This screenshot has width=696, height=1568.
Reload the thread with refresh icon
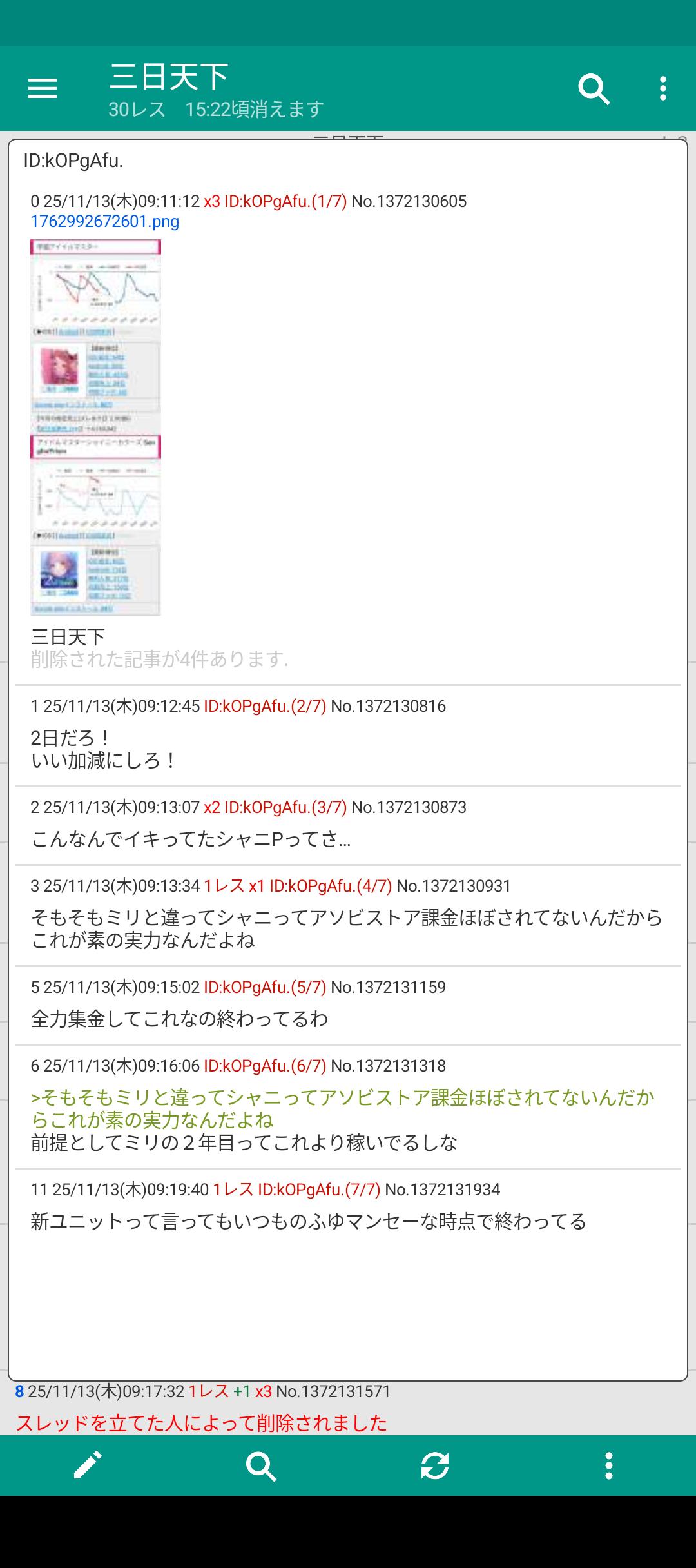pyautogui.click(x=435, y=1465)
